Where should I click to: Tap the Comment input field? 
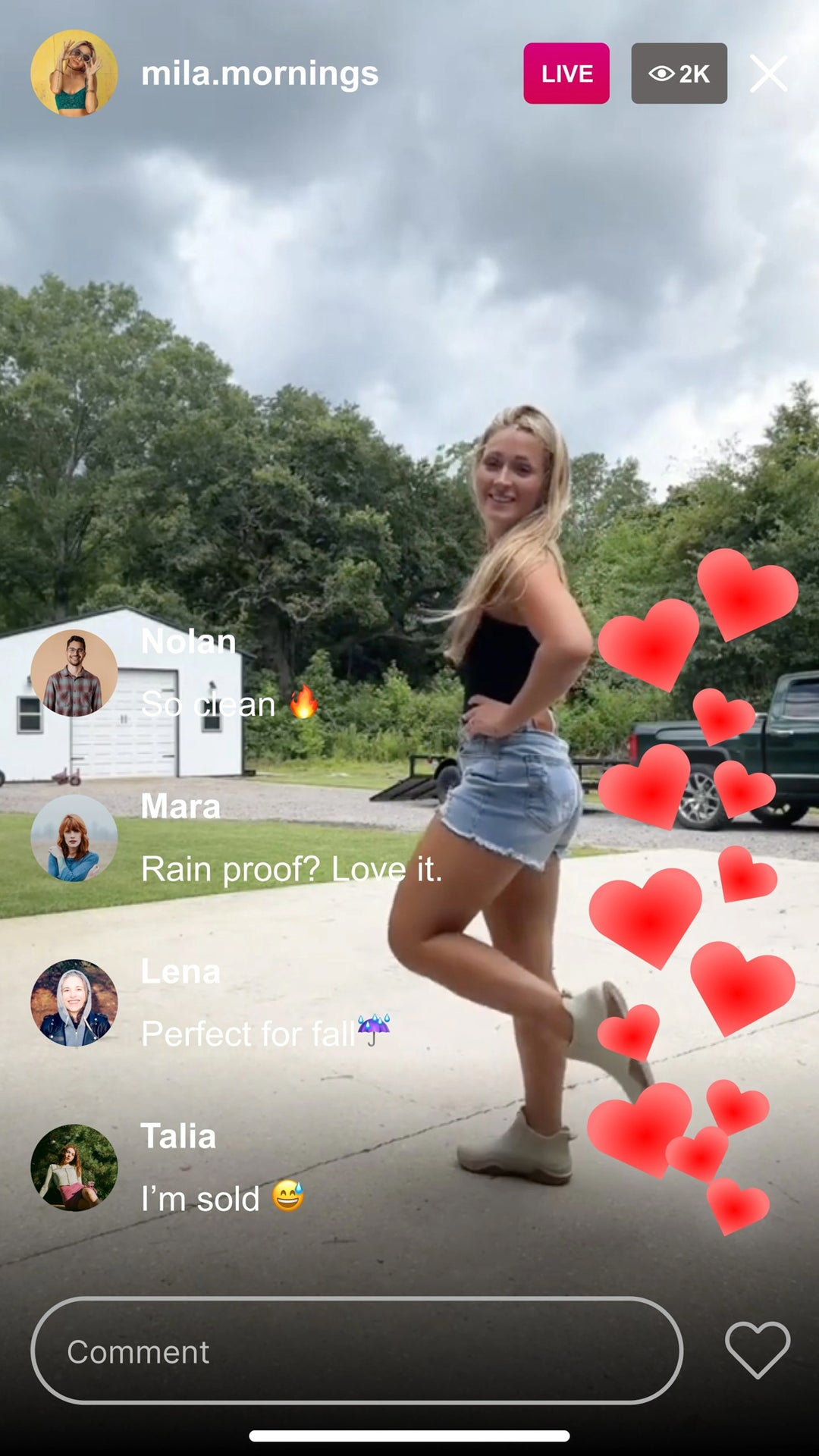click(356, 1351)
